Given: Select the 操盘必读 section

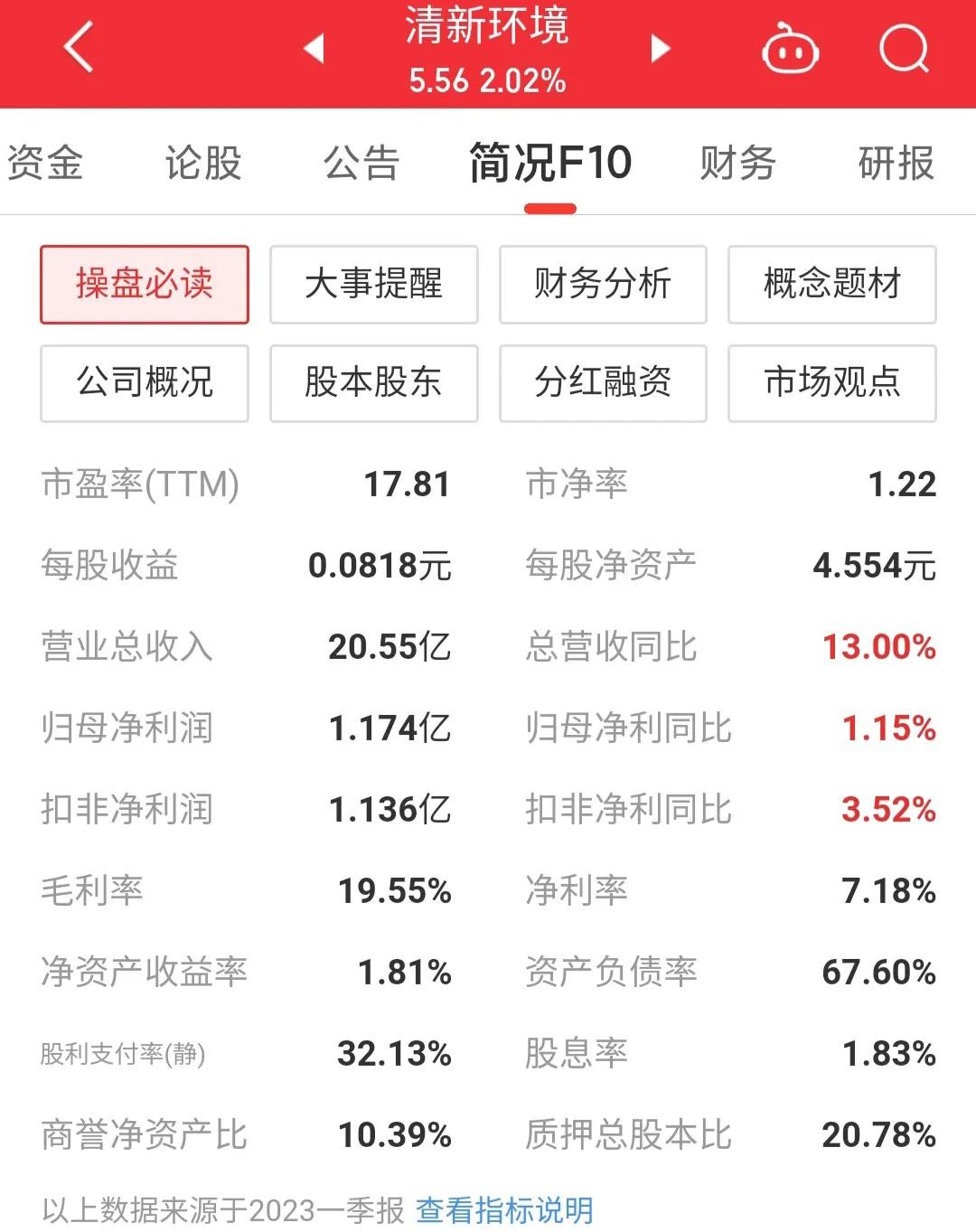Looking at the screenshot, I should coord(145,284).
